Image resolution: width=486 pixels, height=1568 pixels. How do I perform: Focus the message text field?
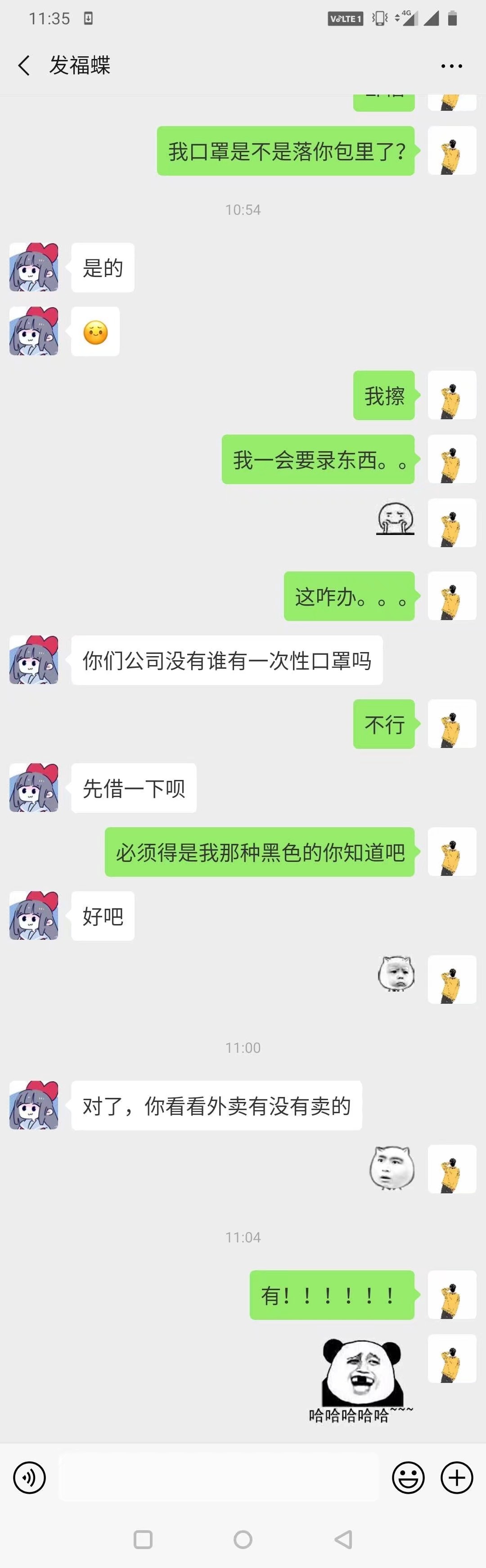pos(219,1477)
